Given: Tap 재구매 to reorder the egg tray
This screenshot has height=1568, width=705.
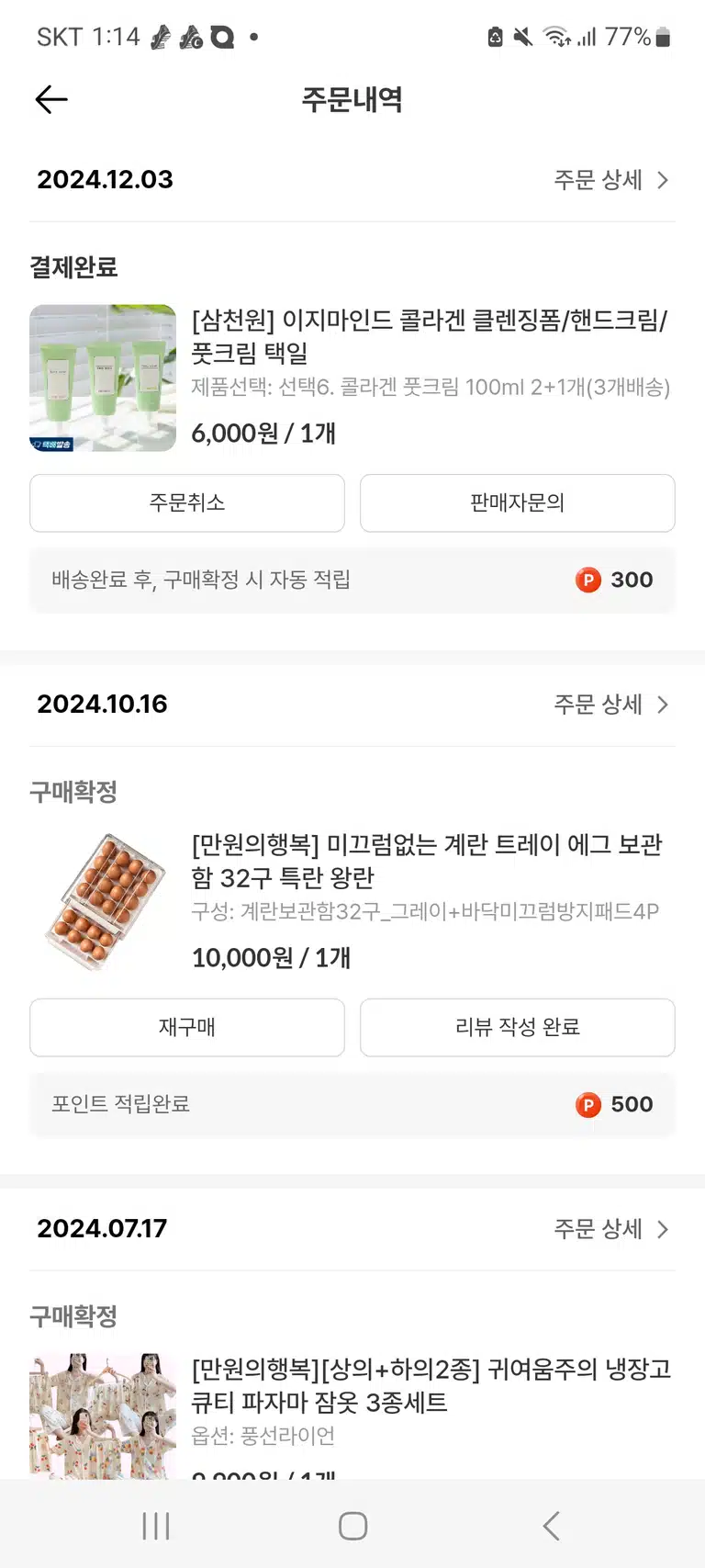Looking at the screenshot, I should pyautogui.click(x=187, y=1027).
